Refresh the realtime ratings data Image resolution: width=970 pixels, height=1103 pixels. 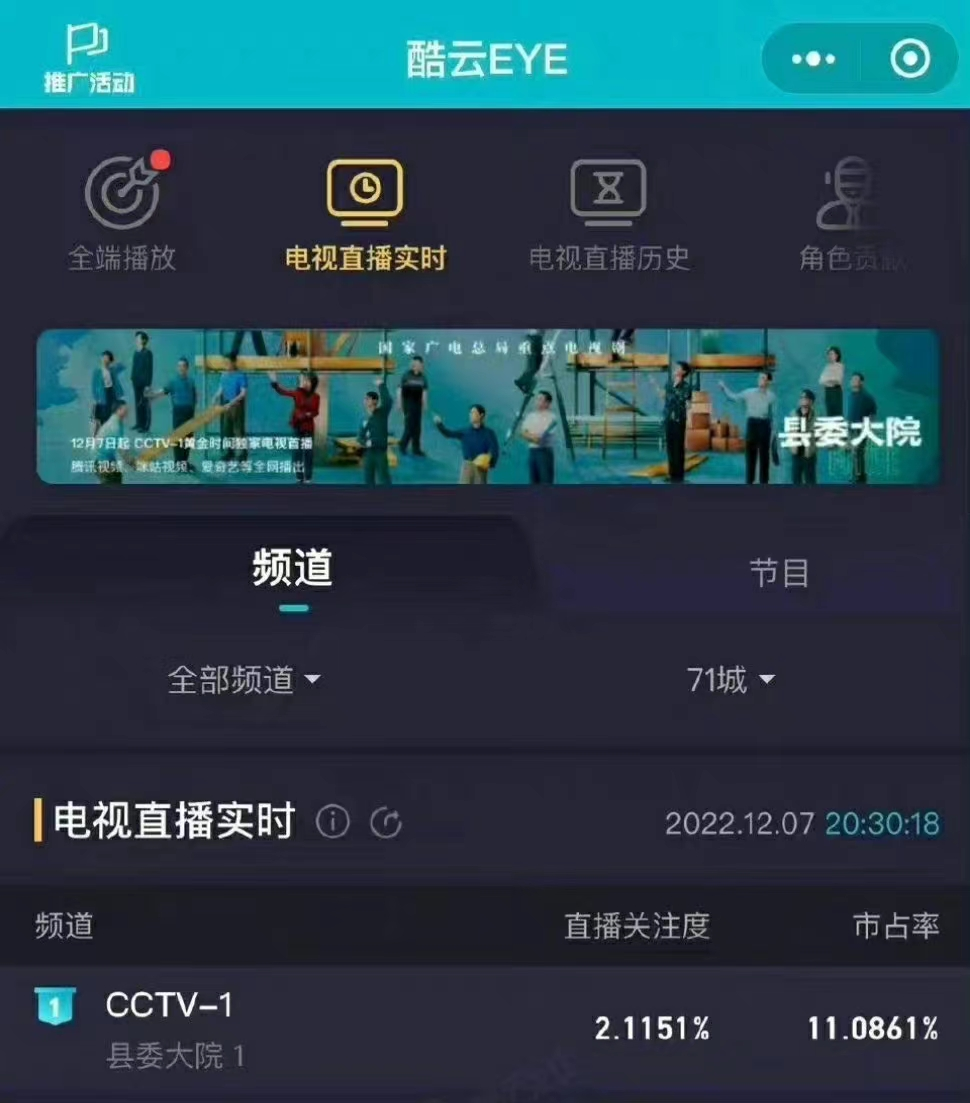point(386,822)
